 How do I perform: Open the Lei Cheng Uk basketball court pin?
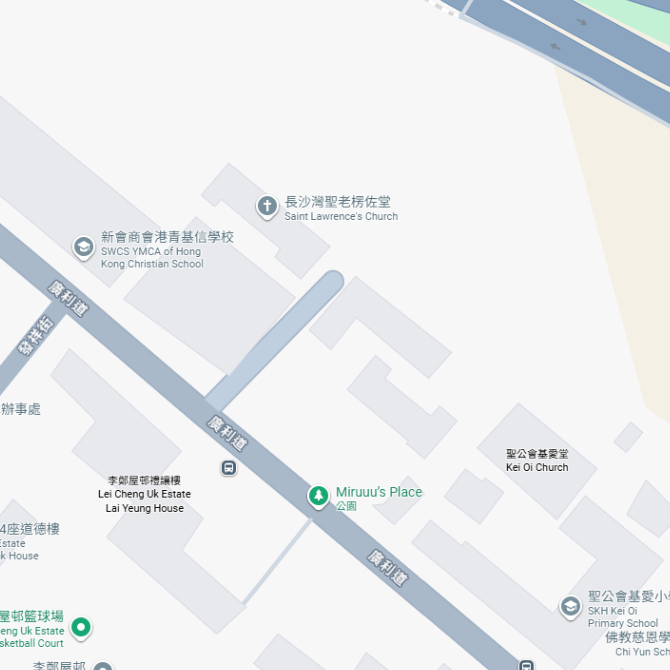pos(82,627)
